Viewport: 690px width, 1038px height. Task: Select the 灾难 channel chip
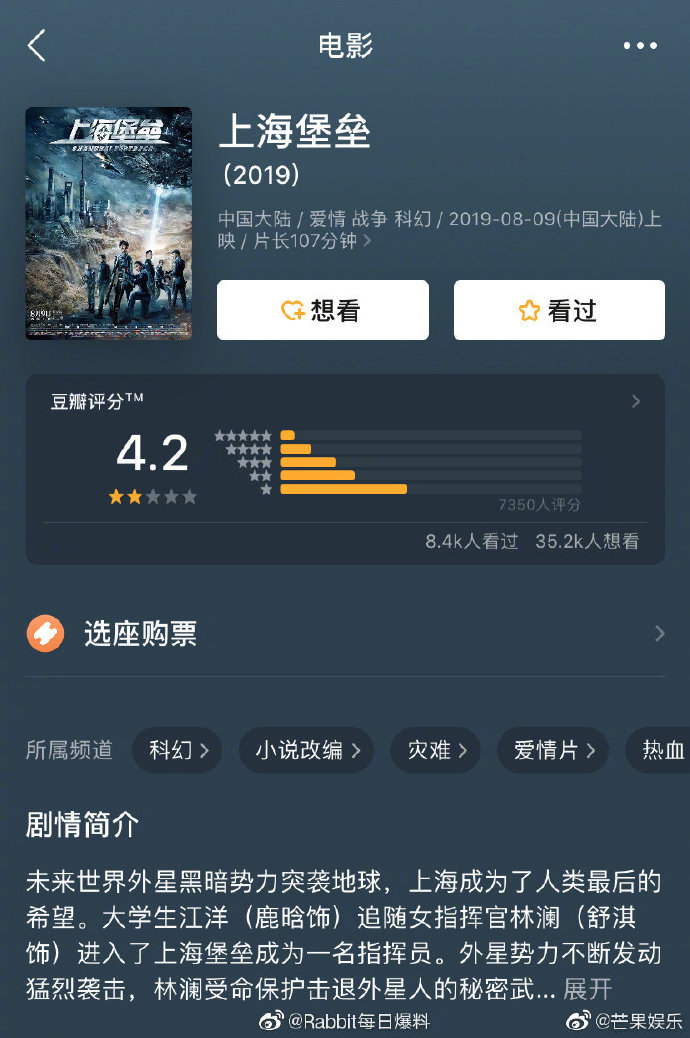pyautogui.click(x=436, y=750)
